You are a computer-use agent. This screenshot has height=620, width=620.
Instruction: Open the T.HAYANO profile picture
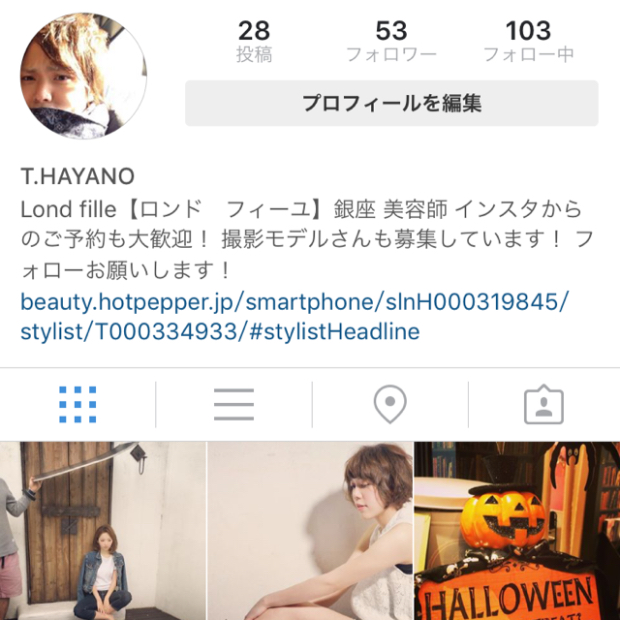tap(83, 76)
